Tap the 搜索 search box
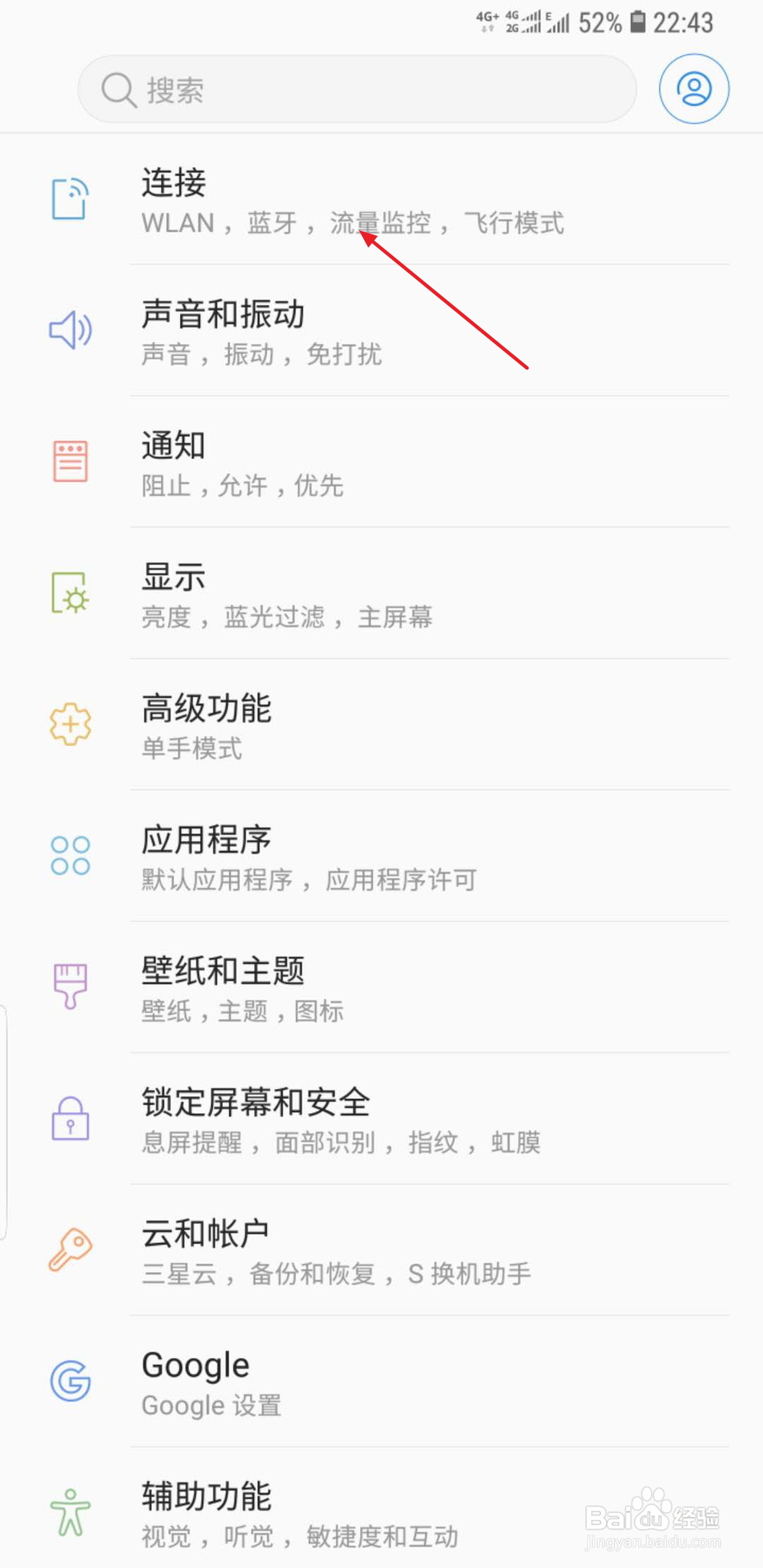Screen dimensions: 763x1568 (x=357, y=89)
